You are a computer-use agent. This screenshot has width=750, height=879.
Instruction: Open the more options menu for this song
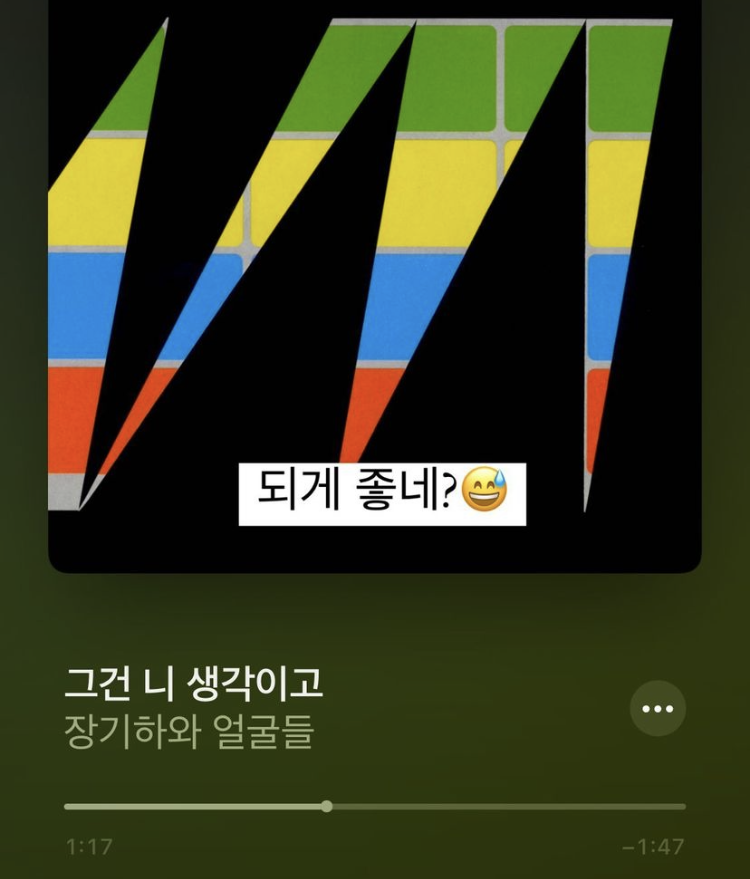click(658, 708)
